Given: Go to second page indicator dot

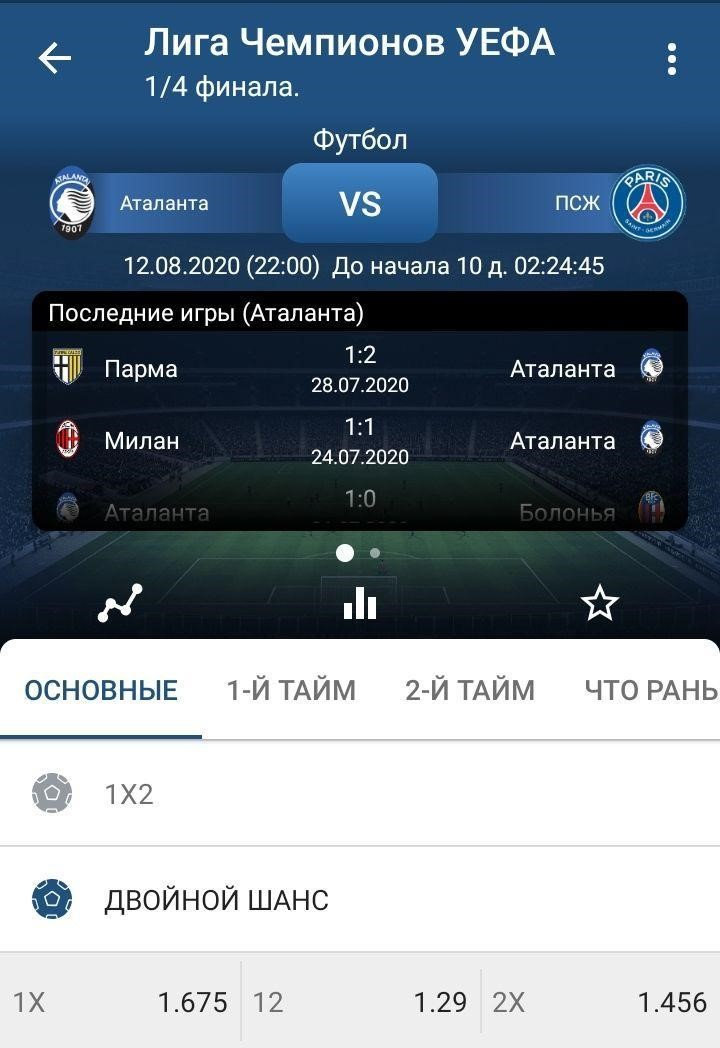Looking at the screenshot, I should [375, 552].
